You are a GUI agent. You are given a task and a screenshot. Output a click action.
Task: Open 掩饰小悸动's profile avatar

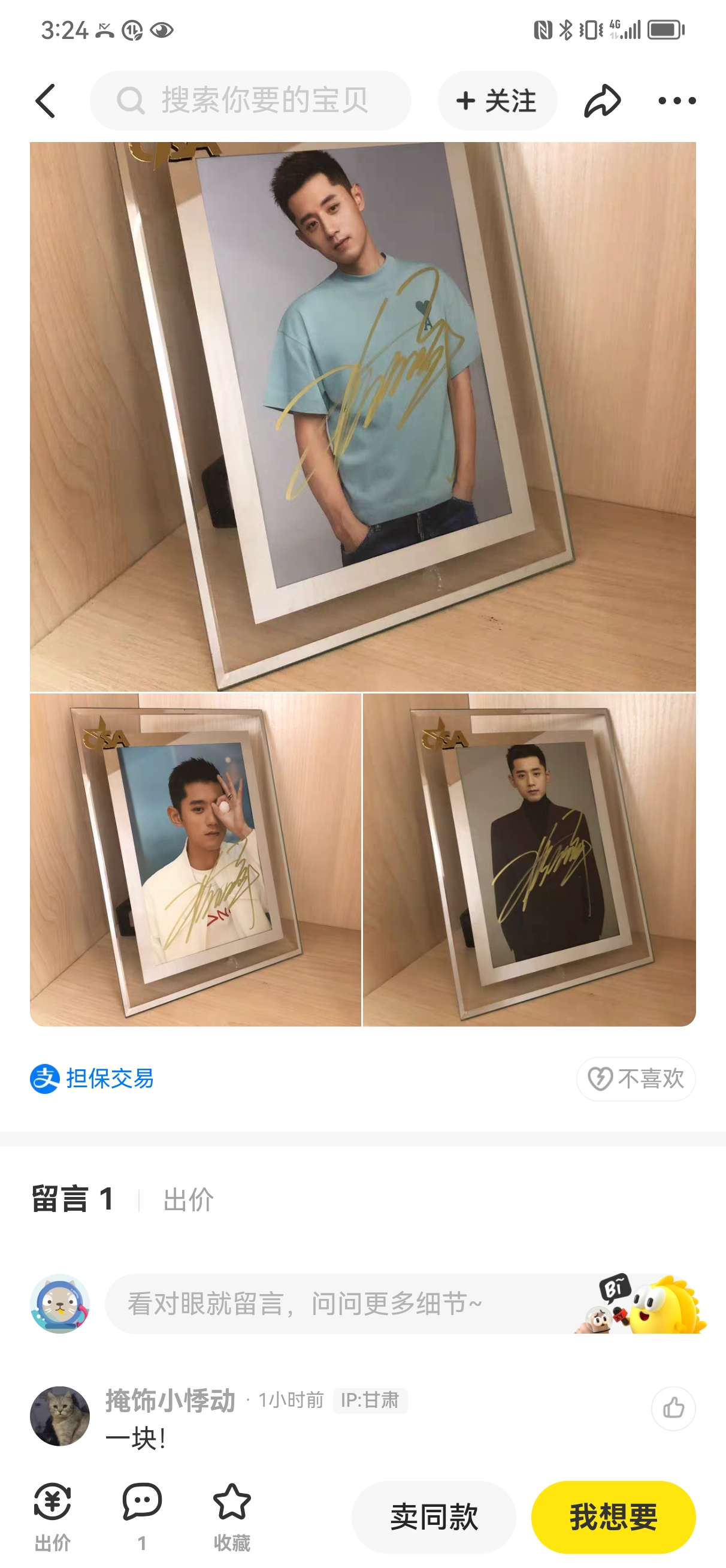coord(60,1416)
